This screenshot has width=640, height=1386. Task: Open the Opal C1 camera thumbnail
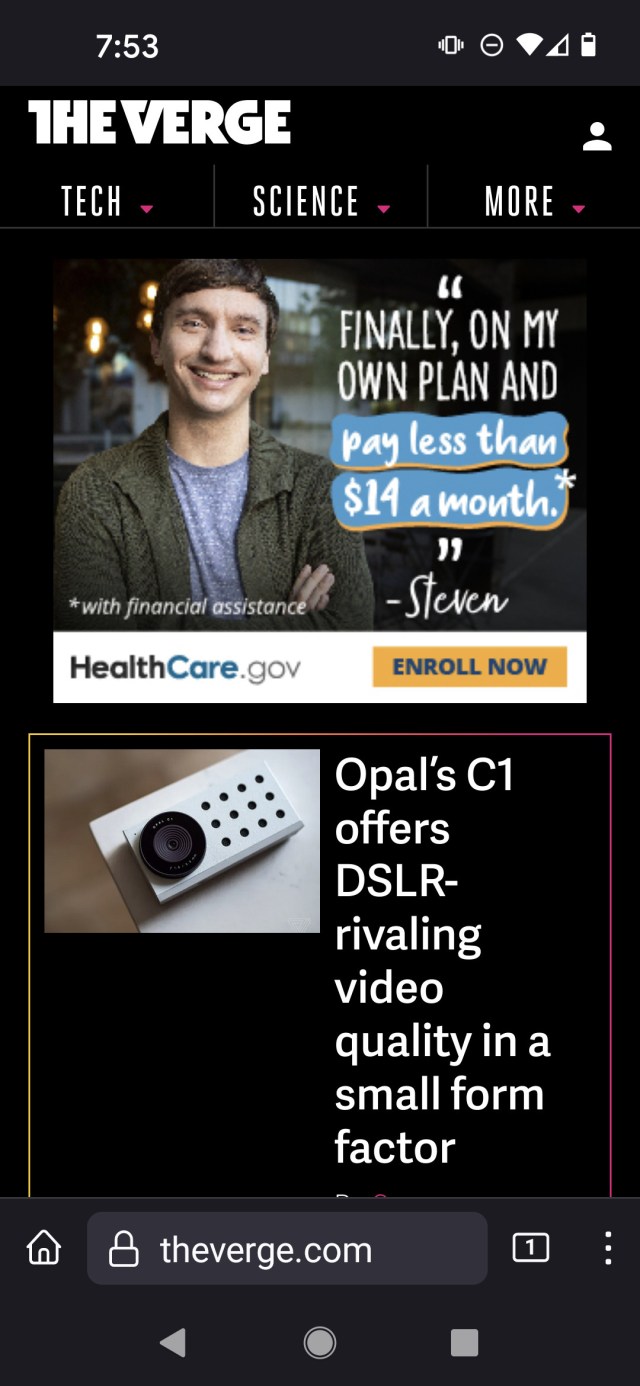pyautogui.click(x=182, y=841)
